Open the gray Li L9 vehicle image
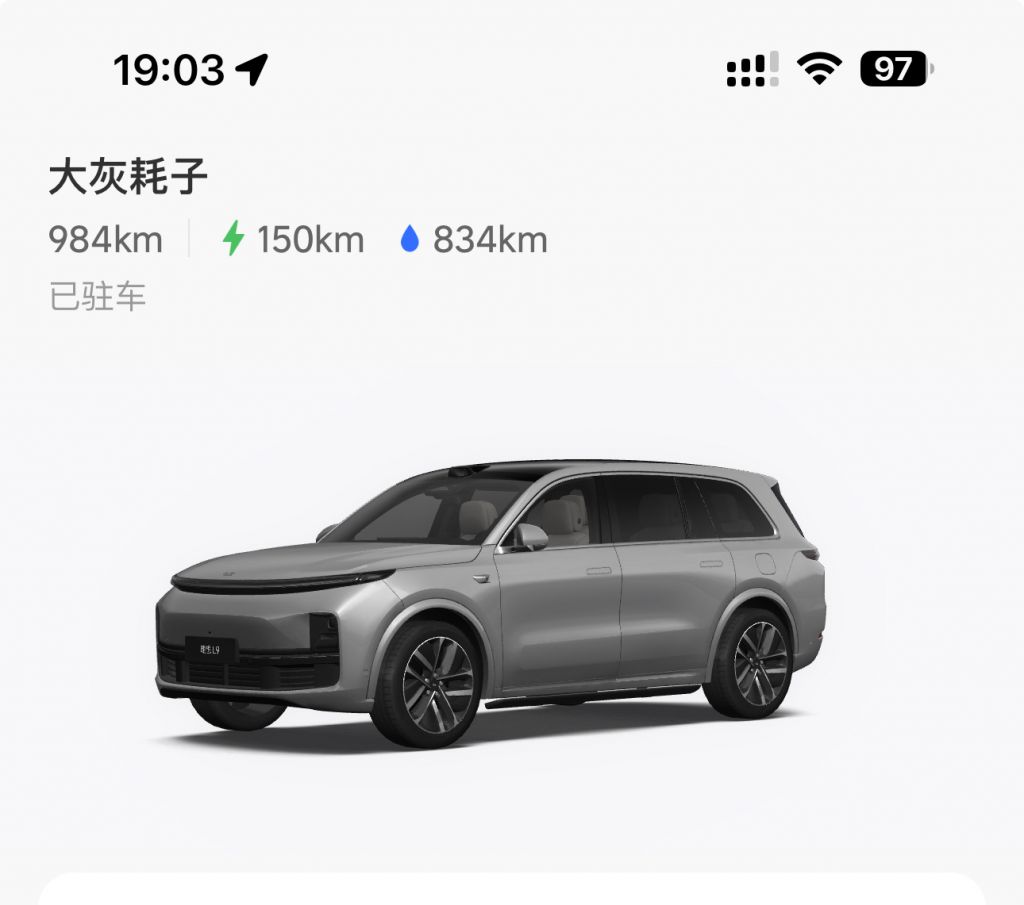 pyautogui.click(x=490, y=600)
